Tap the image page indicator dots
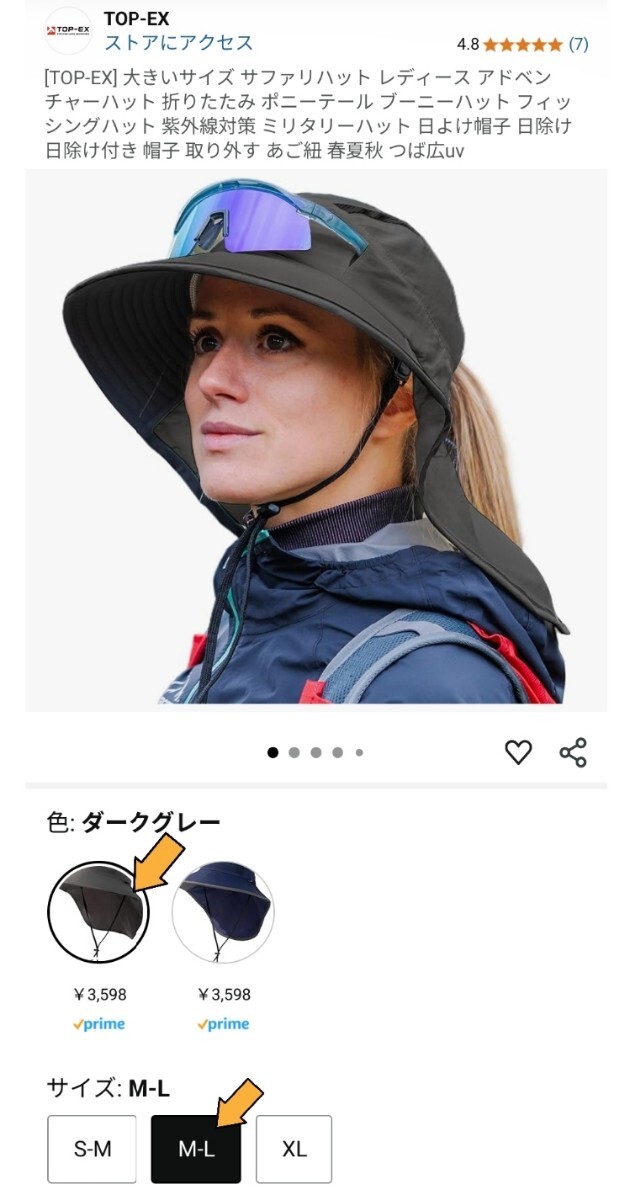Image resolution: width=635 pixels, height=1200 pixels. [x=316, y=752]
